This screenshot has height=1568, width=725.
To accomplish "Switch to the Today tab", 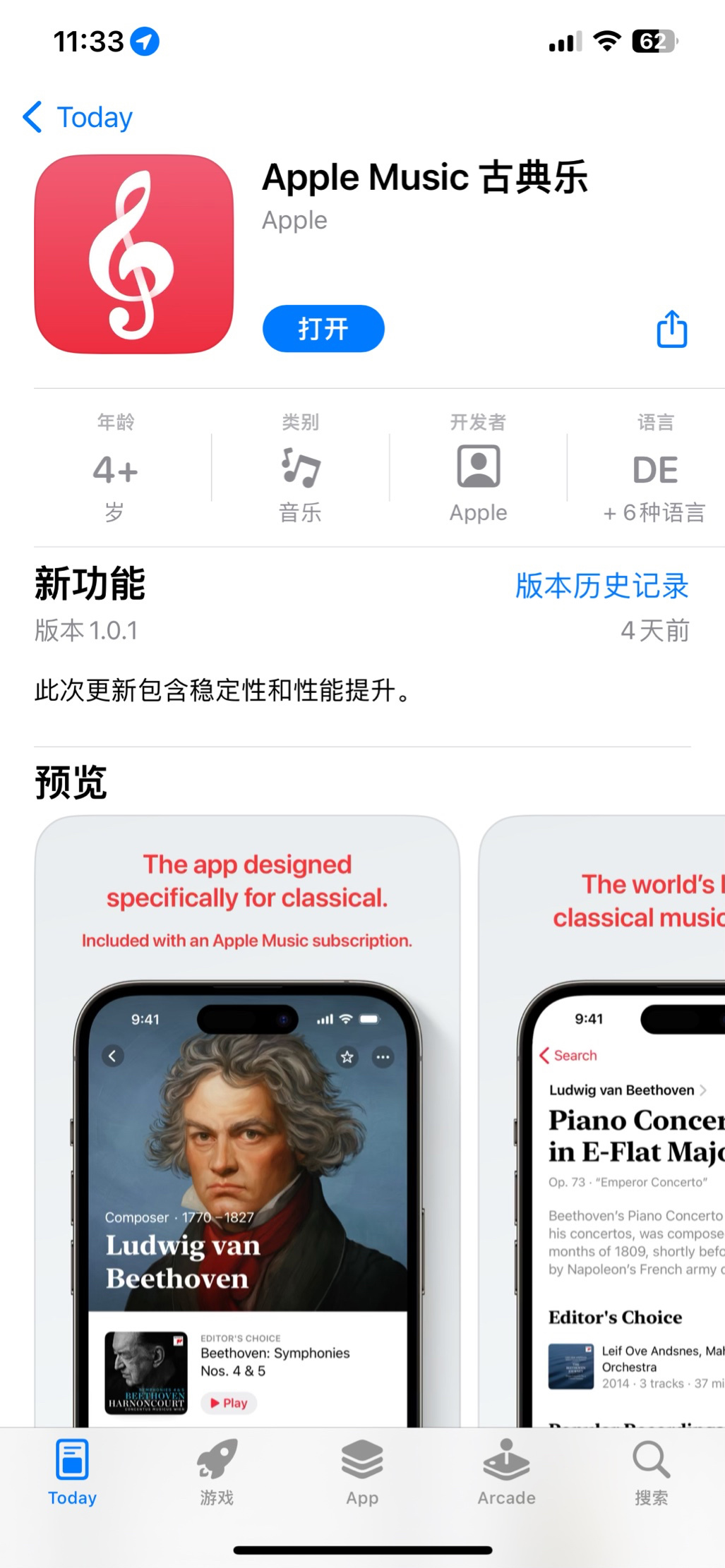I will tap(72, 1472).
